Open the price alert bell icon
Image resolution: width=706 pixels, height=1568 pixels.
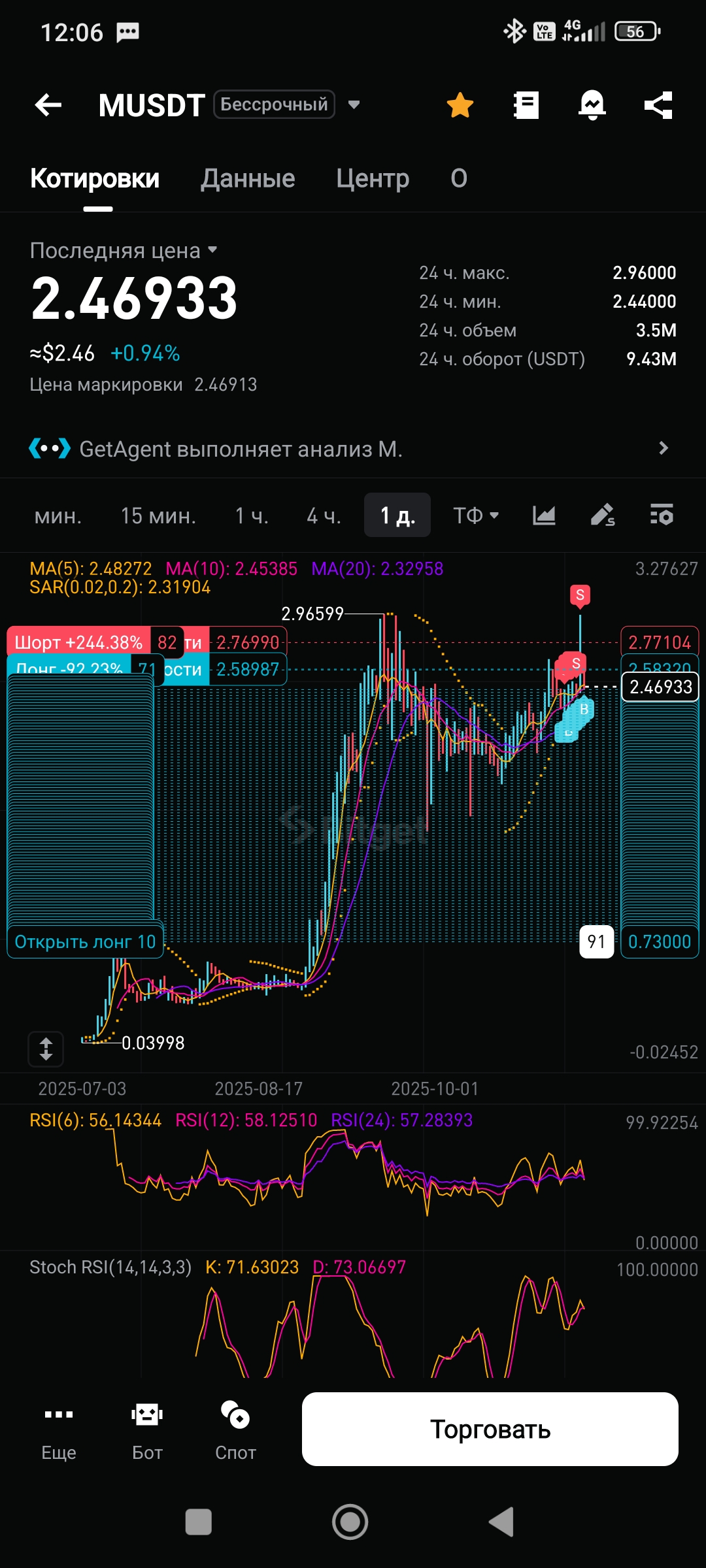pyautogui.click(x=592, y=105)
